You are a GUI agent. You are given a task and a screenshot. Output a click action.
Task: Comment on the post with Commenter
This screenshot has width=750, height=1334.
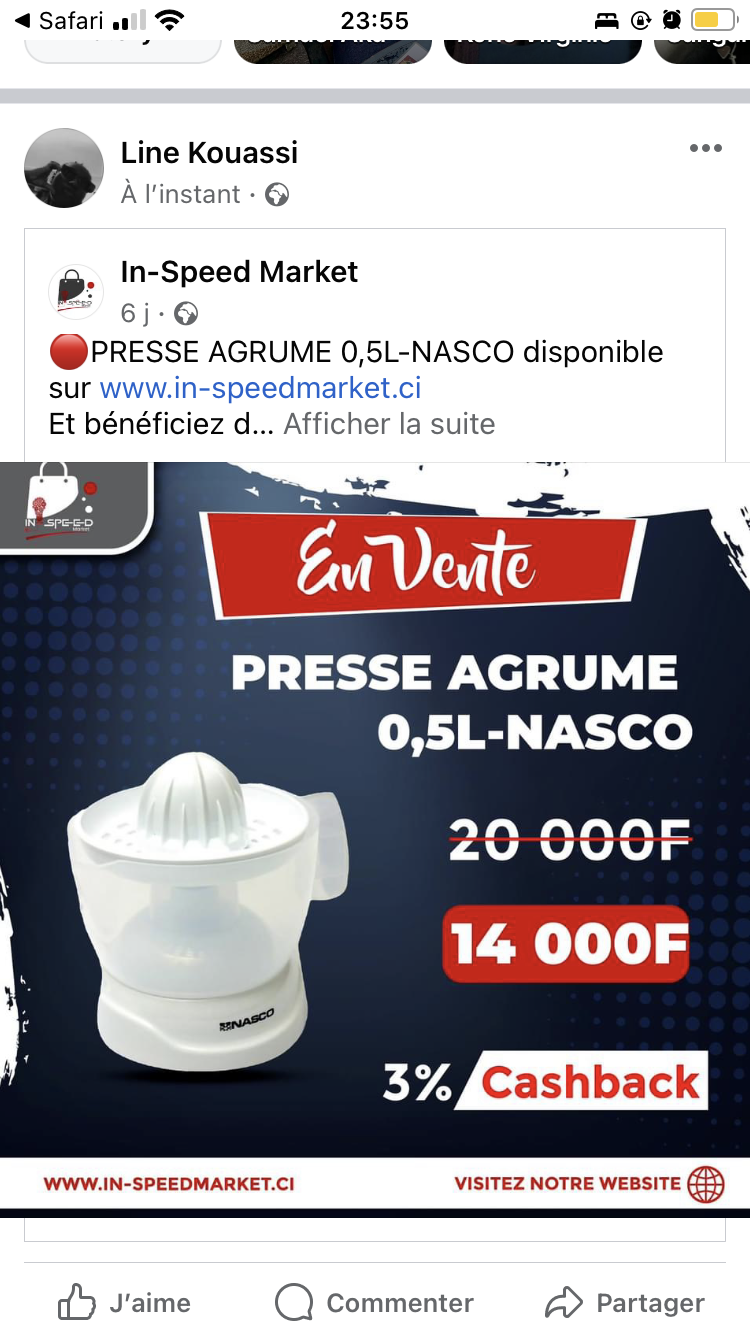click(374, 1303)
